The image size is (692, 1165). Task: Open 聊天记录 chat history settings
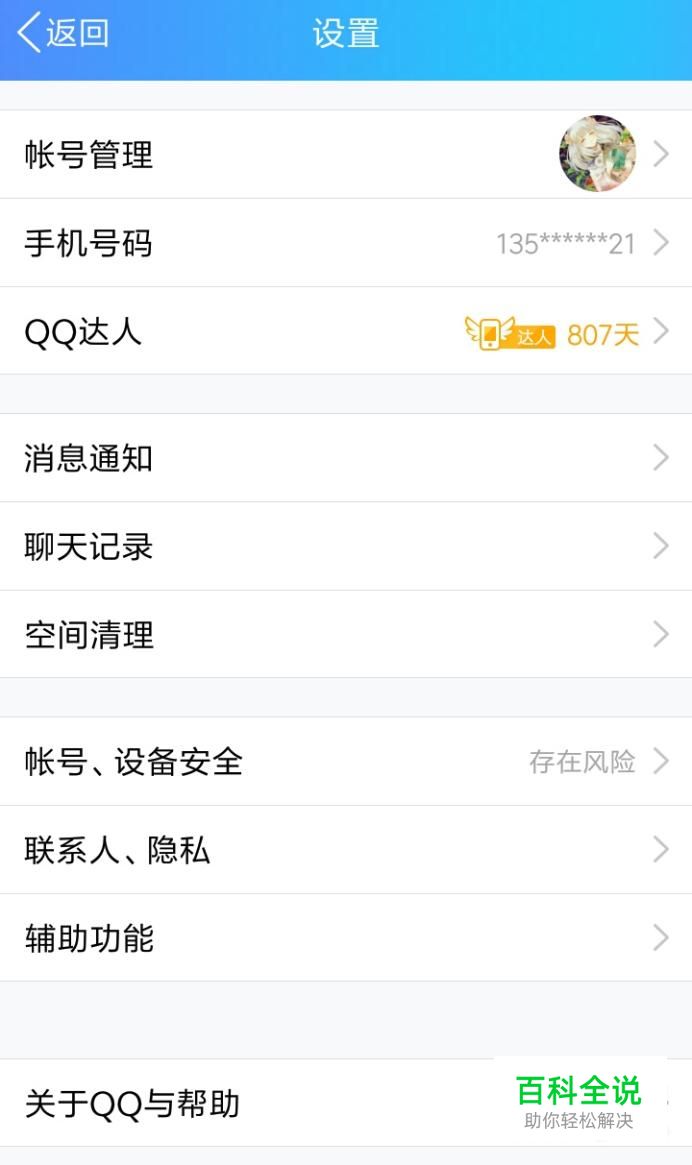click(x=345, y=546)
